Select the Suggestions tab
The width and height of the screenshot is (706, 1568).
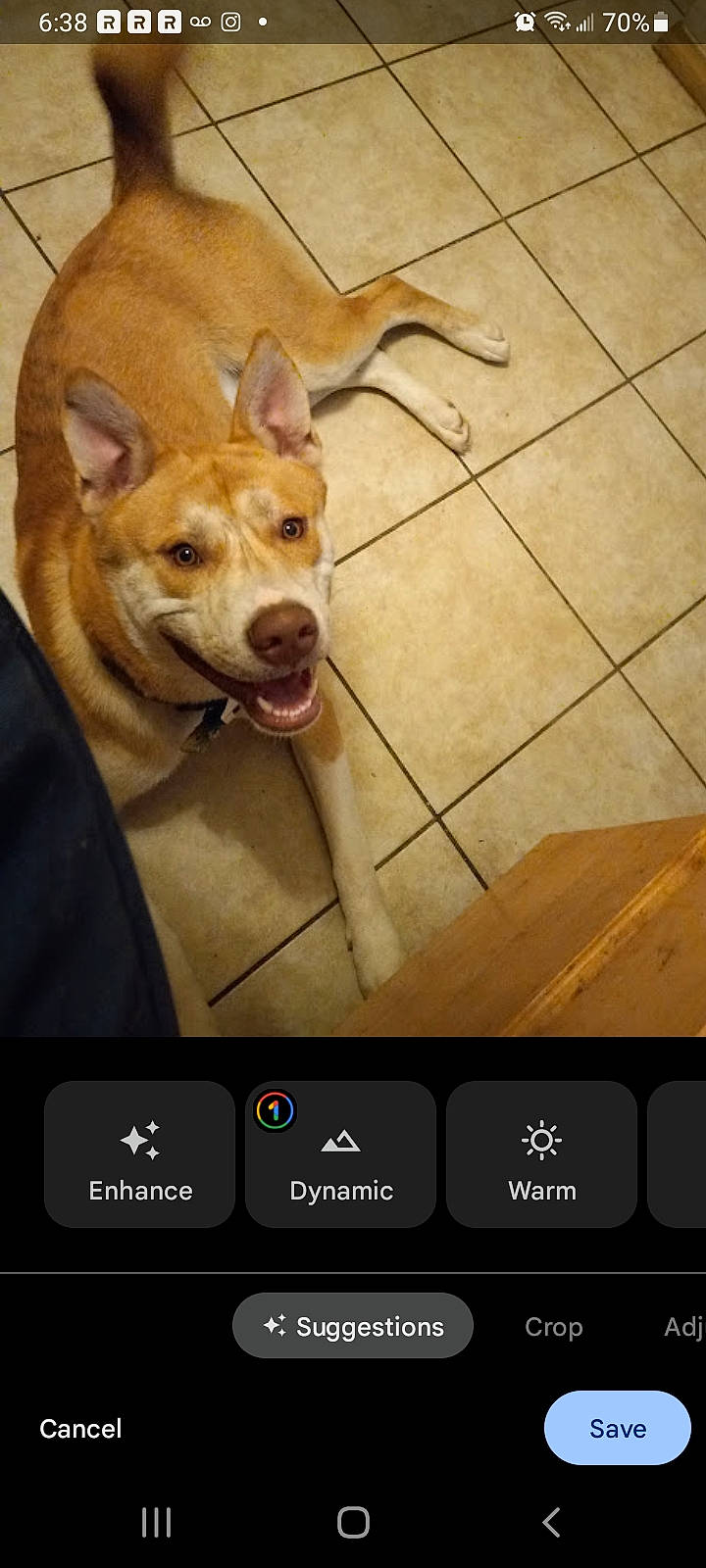click(x=353, y=1326)
